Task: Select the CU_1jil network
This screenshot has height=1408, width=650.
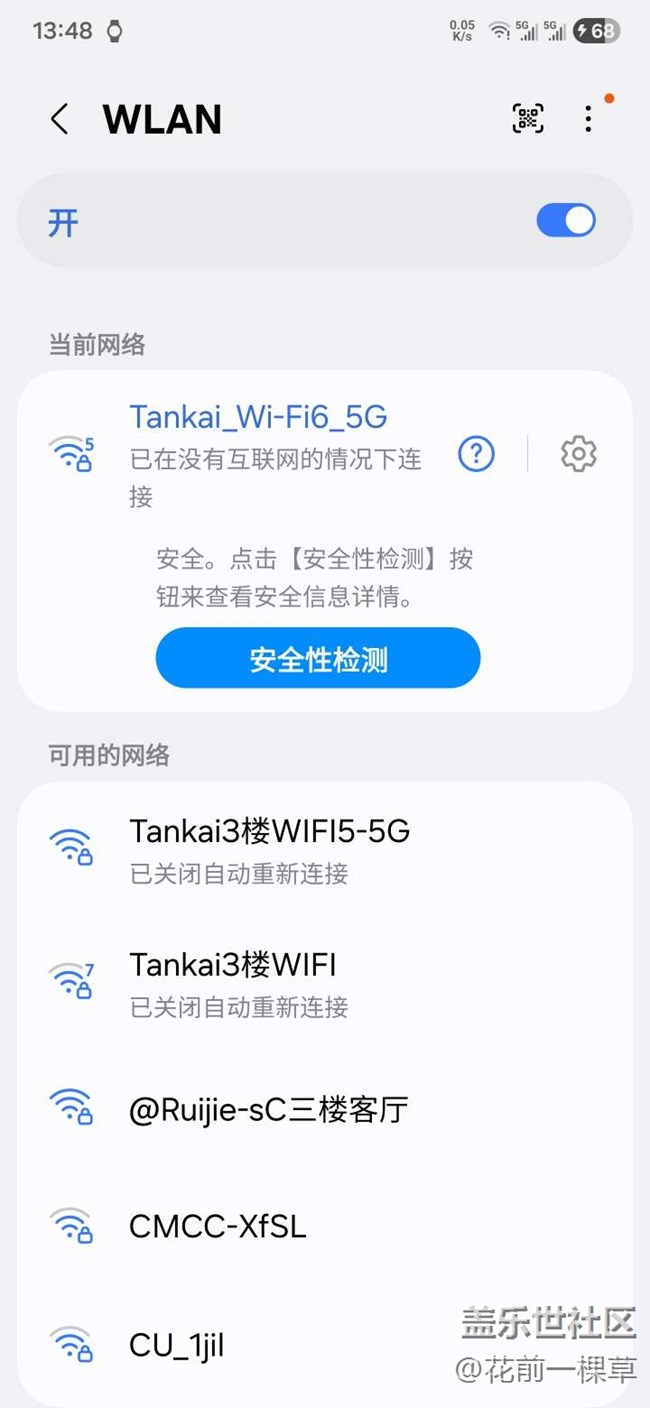Action: point(177,1345)
